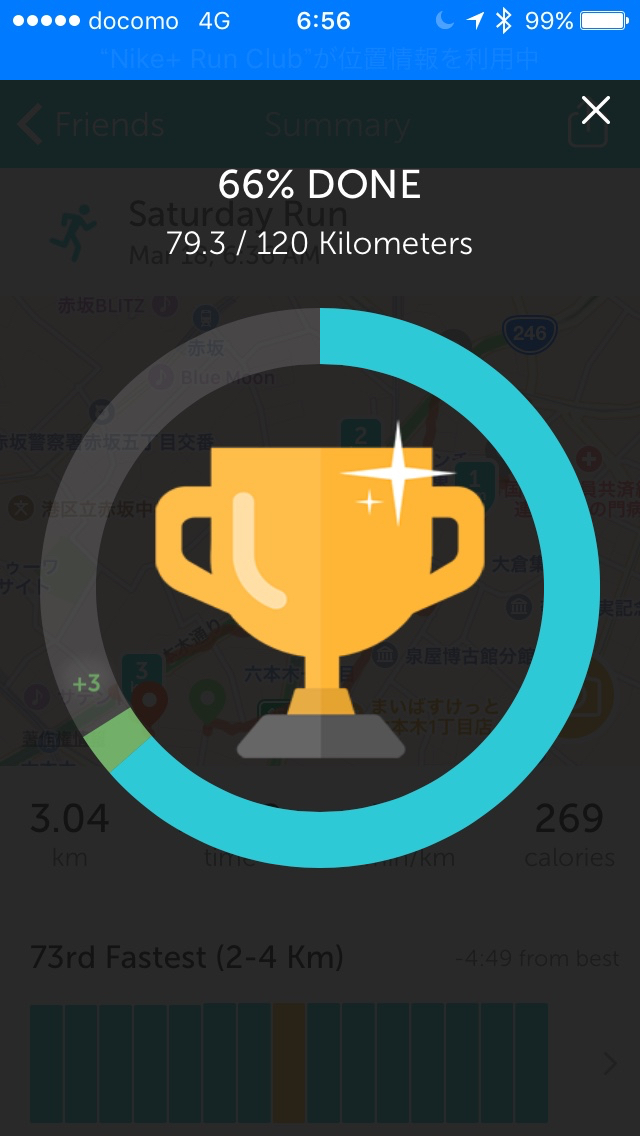
Task: Return to Nike+ Run Club via location banner
Action: [320, 59]
